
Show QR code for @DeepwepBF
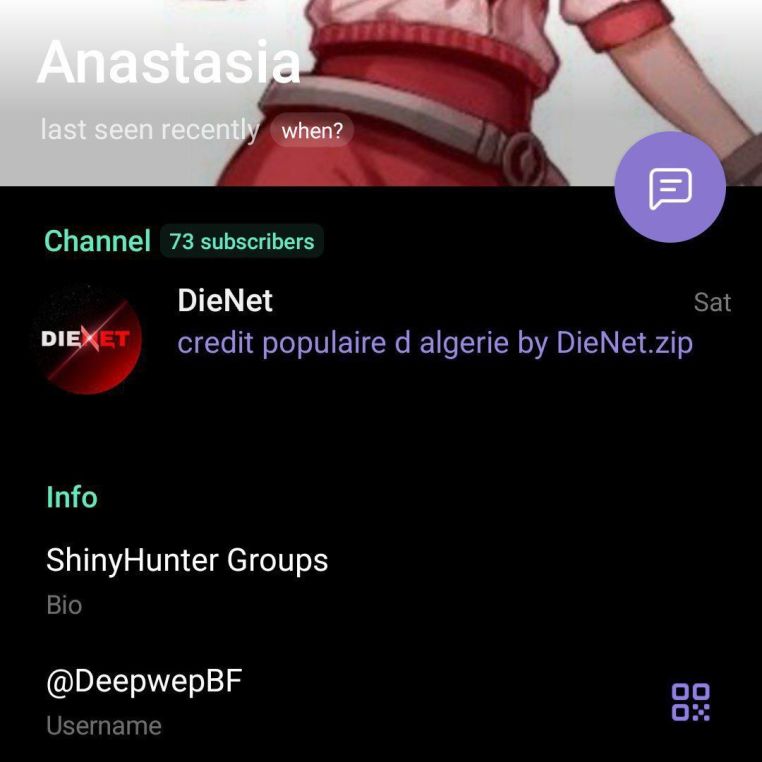point(690,702)
